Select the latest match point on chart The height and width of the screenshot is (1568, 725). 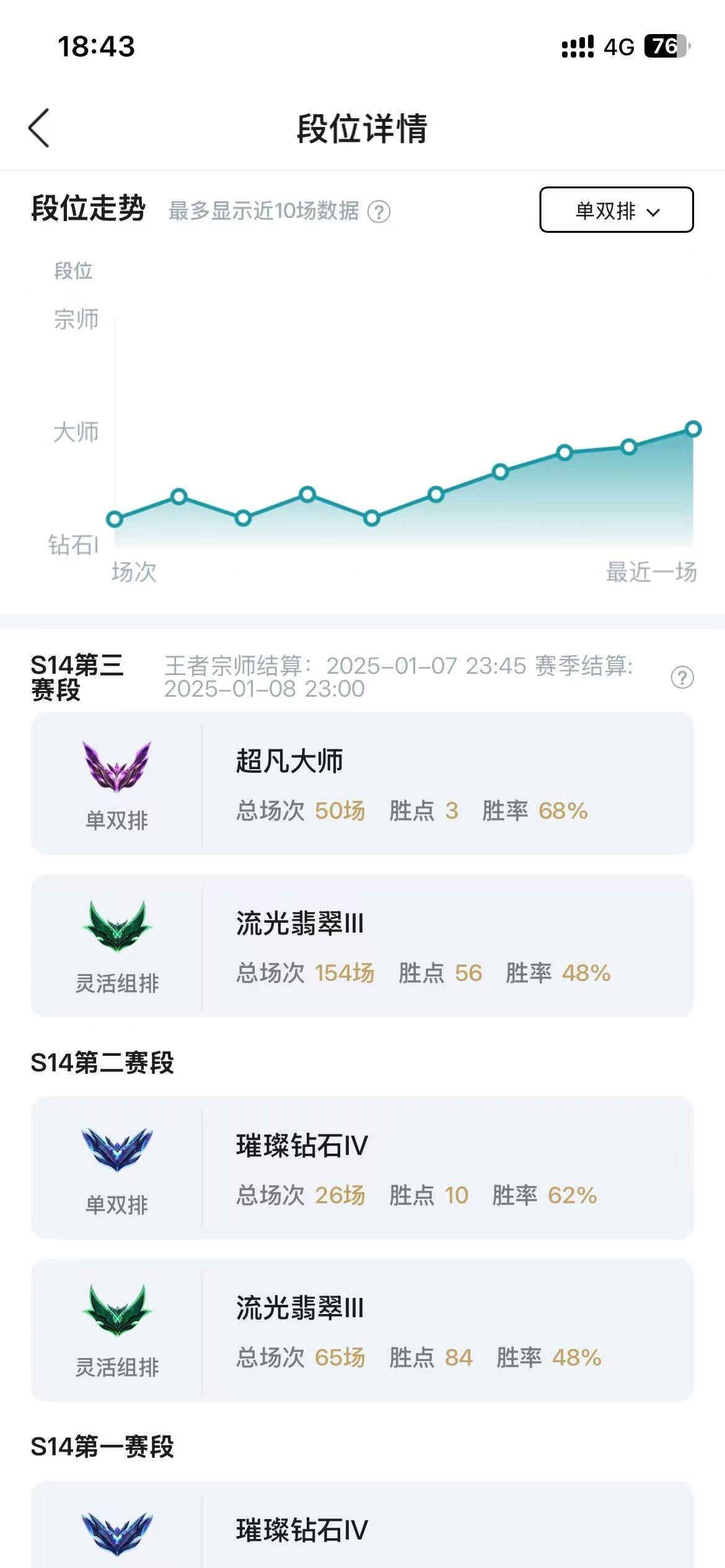(x=693, y=429)
